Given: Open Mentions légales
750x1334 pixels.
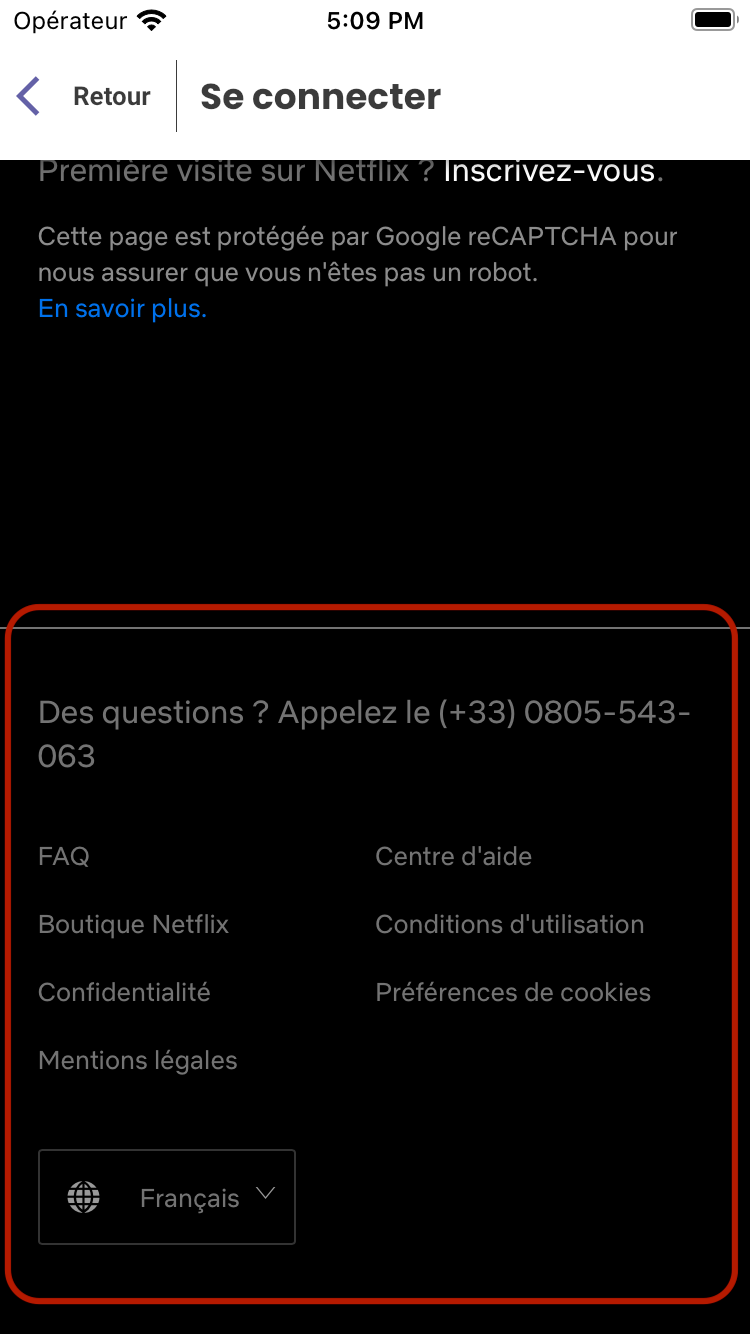Looking at the screenshot, I should [x=138, y=1060].
